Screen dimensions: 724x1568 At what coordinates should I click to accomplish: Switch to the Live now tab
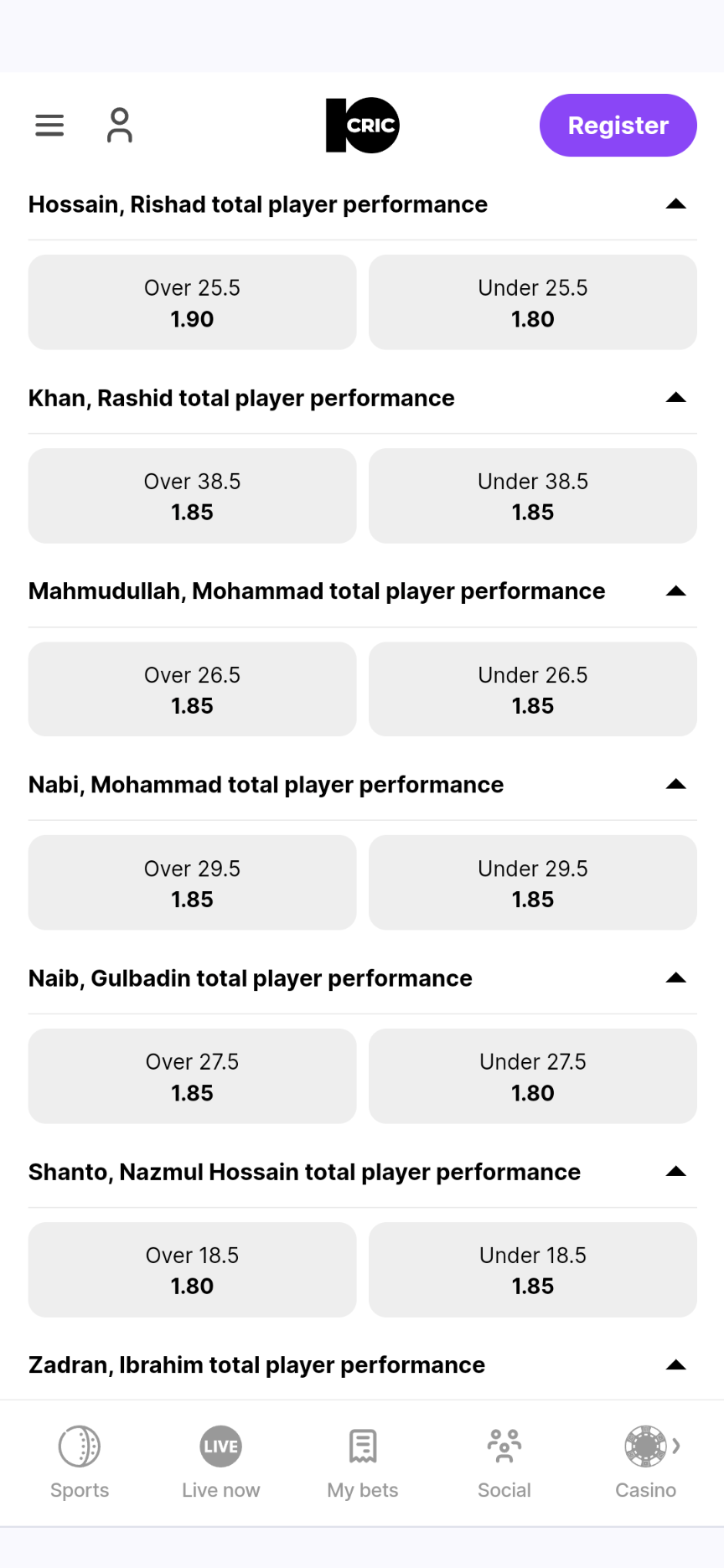pyautogui.click(x=220, y=1462)
